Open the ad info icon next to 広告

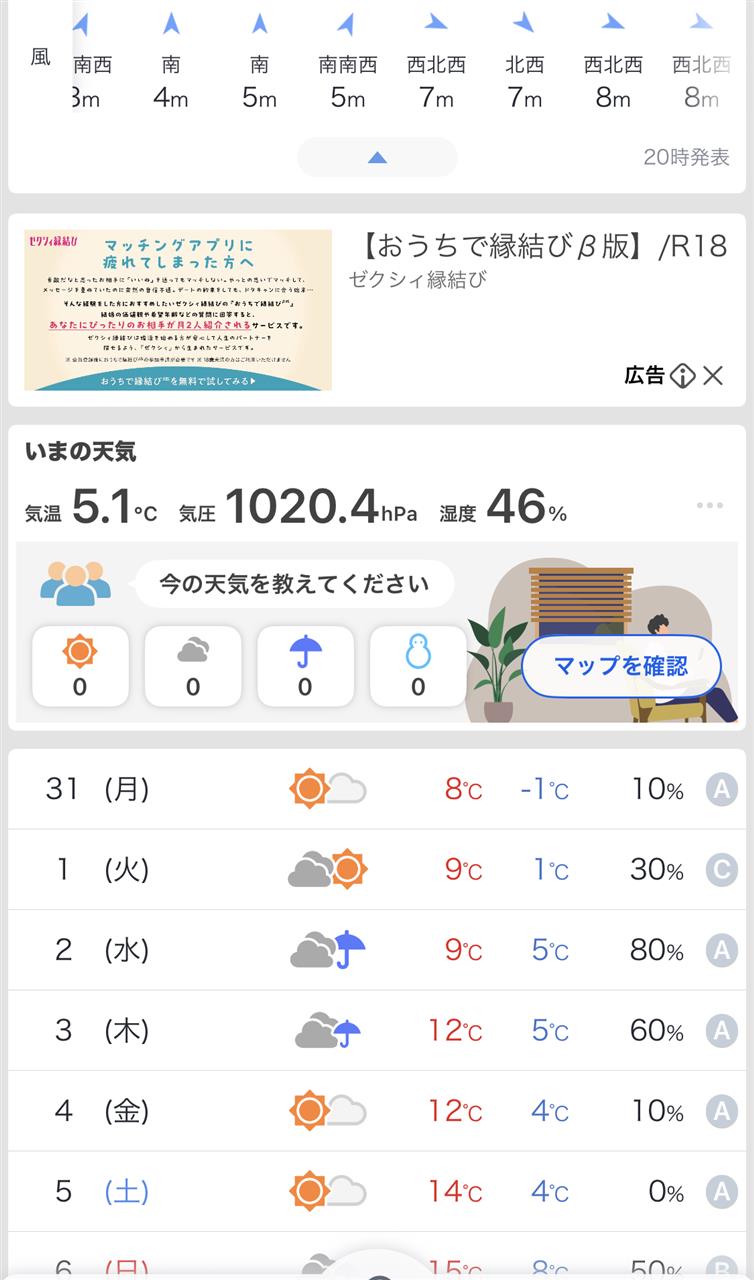pos(682,376)
